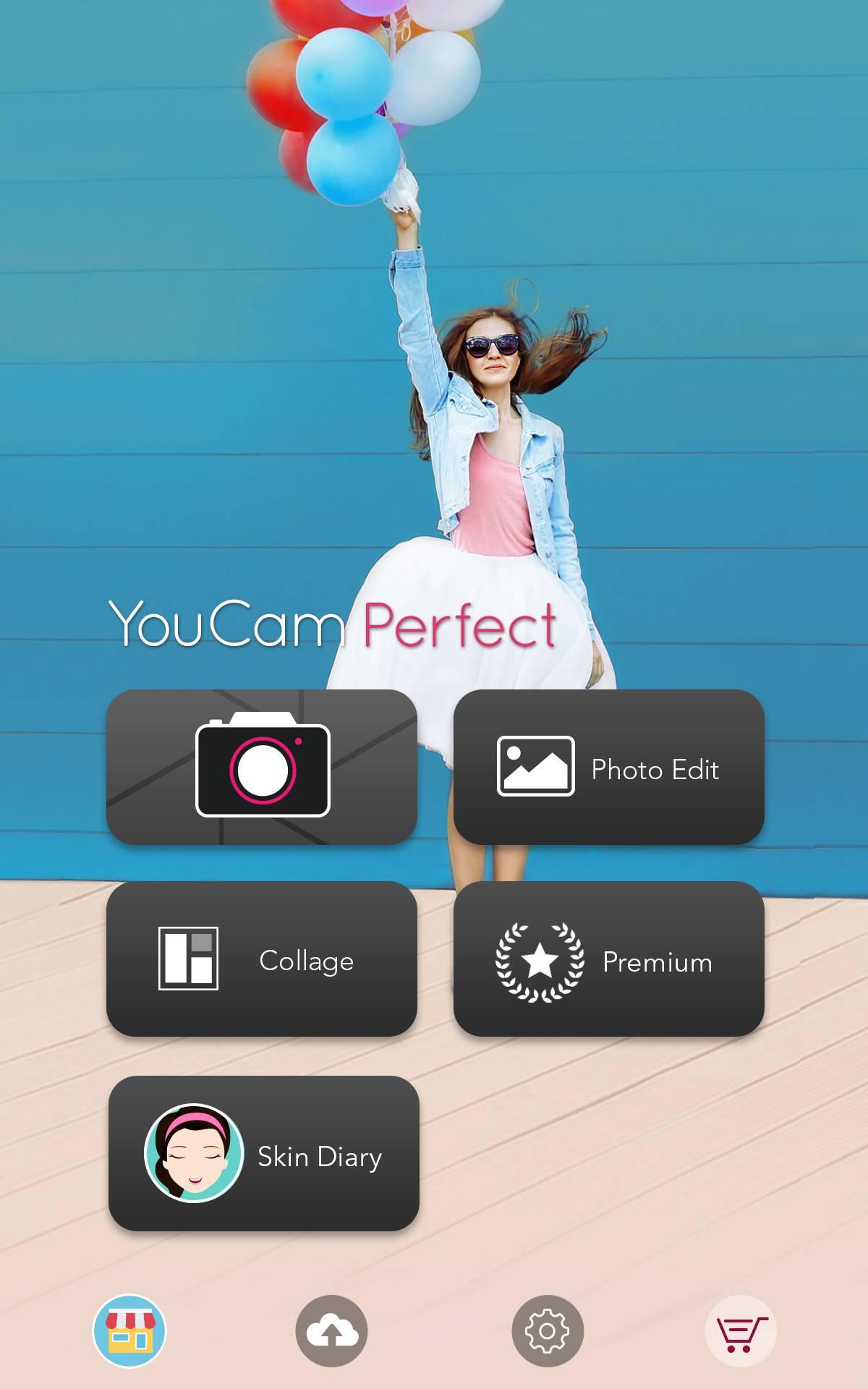Open the store shop icon
868x1389 pixels.
pyautogui.click(x=129, y=1331)
